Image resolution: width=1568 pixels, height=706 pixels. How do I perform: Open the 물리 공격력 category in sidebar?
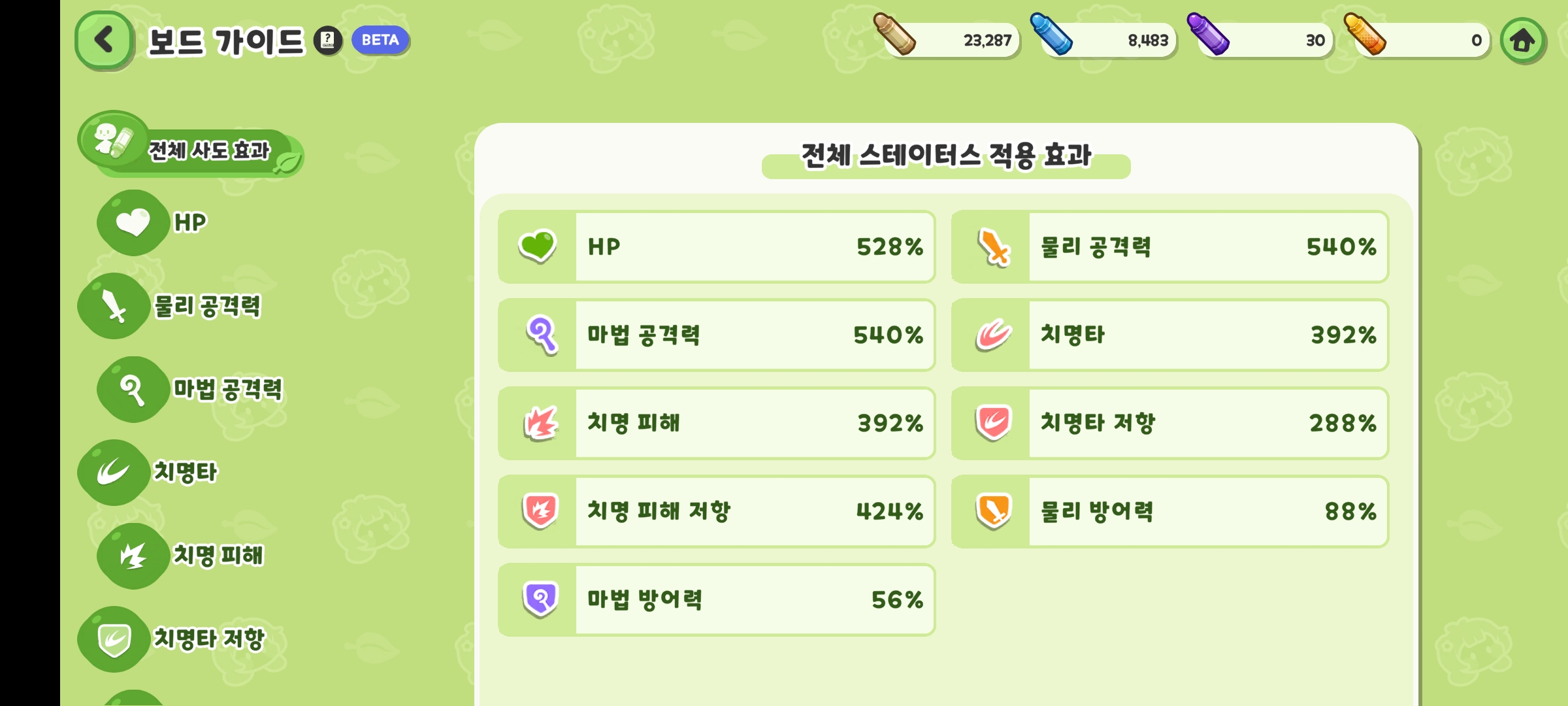click(171, 306)
